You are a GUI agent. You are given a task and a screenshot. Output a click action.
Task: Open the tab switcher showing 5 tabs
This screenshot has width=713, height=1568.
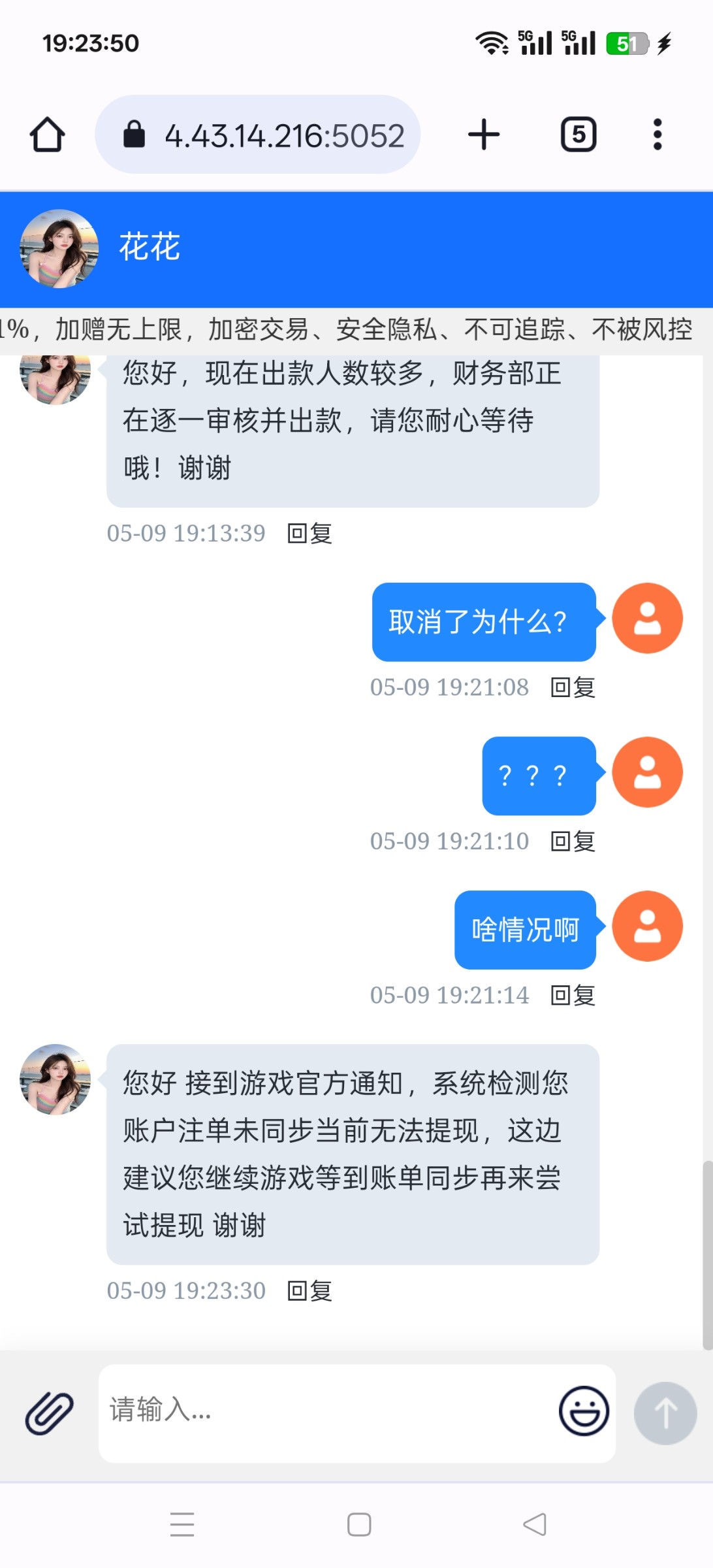(x=578, y=135)
